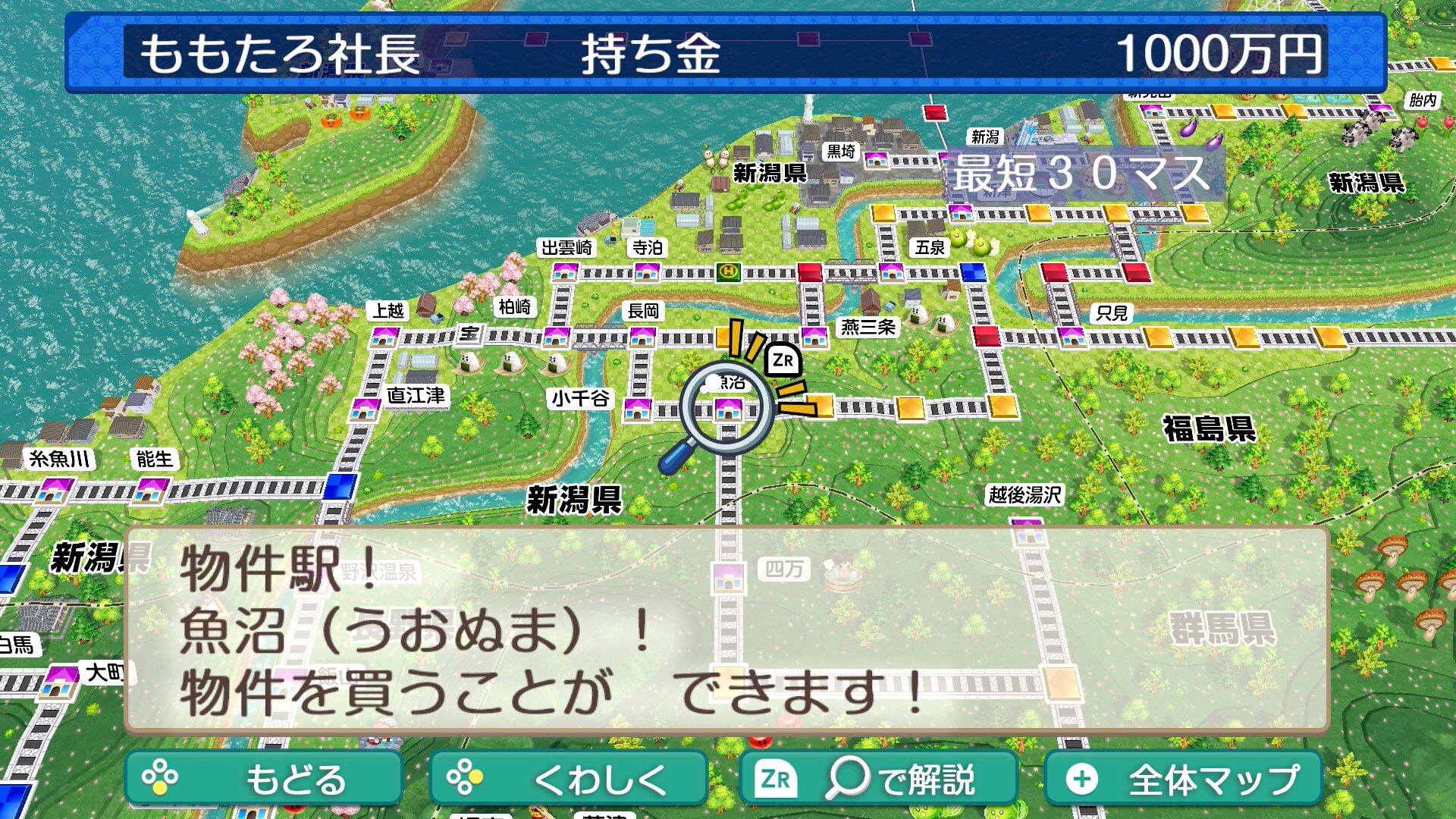The image size is (1456, 819).
Task: Tap the もどる button to go back
Action: pyautogui.click(x=263, y=779)
